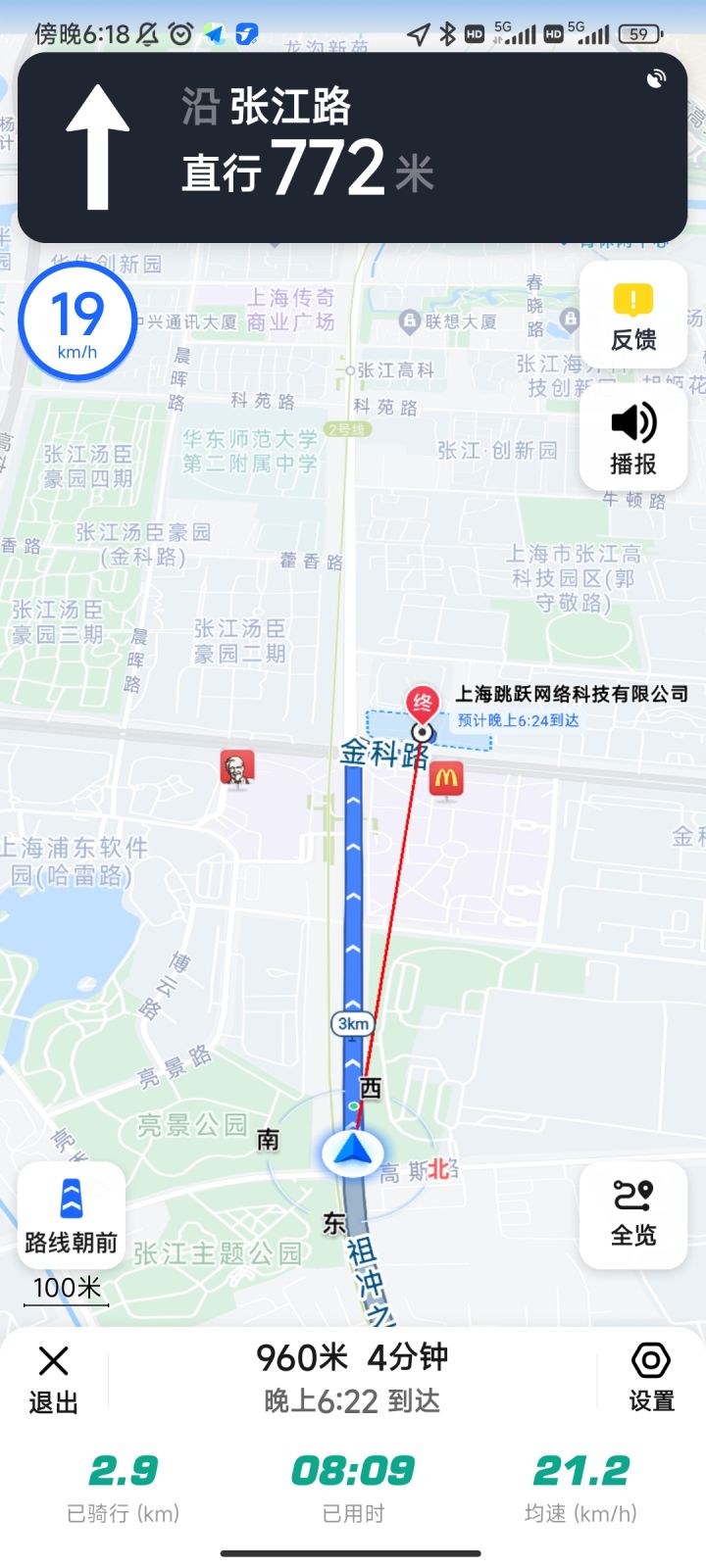
Task: Exit navigation with 退出
Action: point(53,1380)
